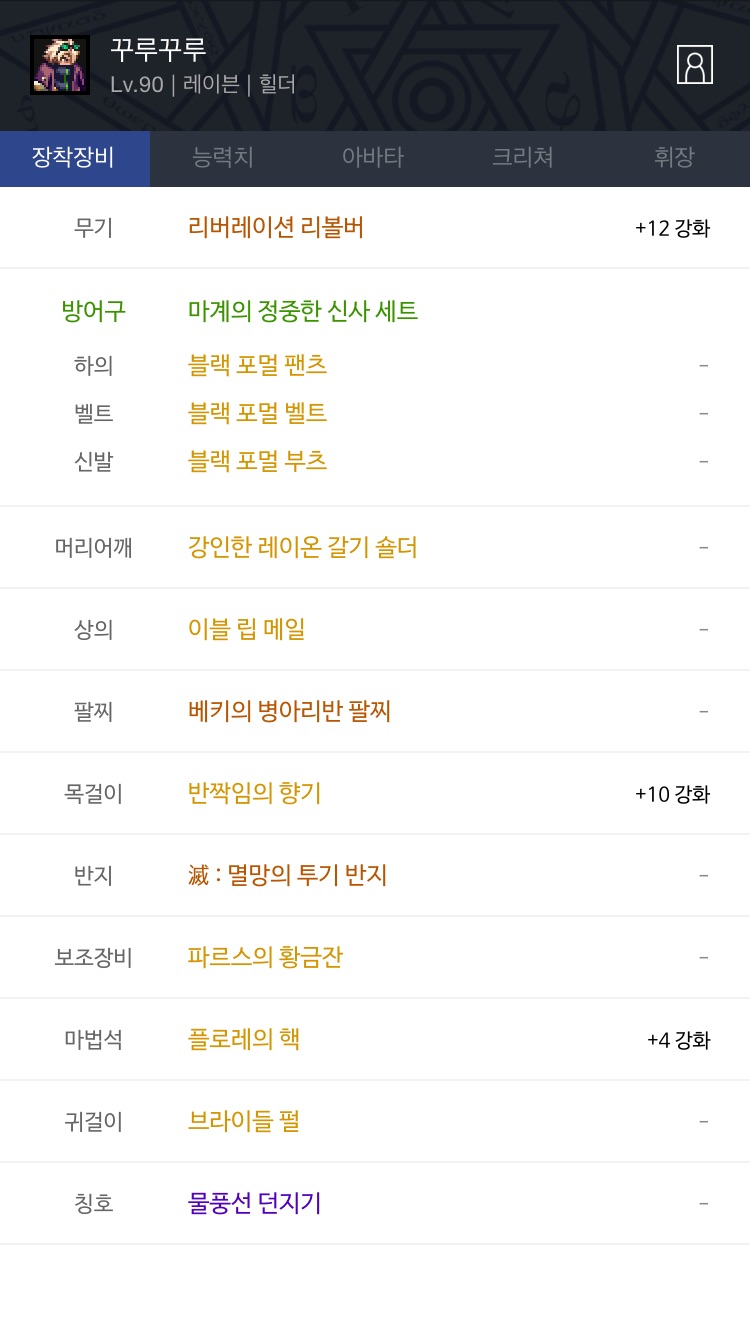Open weapon 리버레이션 리볼버 details

pos(276,228)
